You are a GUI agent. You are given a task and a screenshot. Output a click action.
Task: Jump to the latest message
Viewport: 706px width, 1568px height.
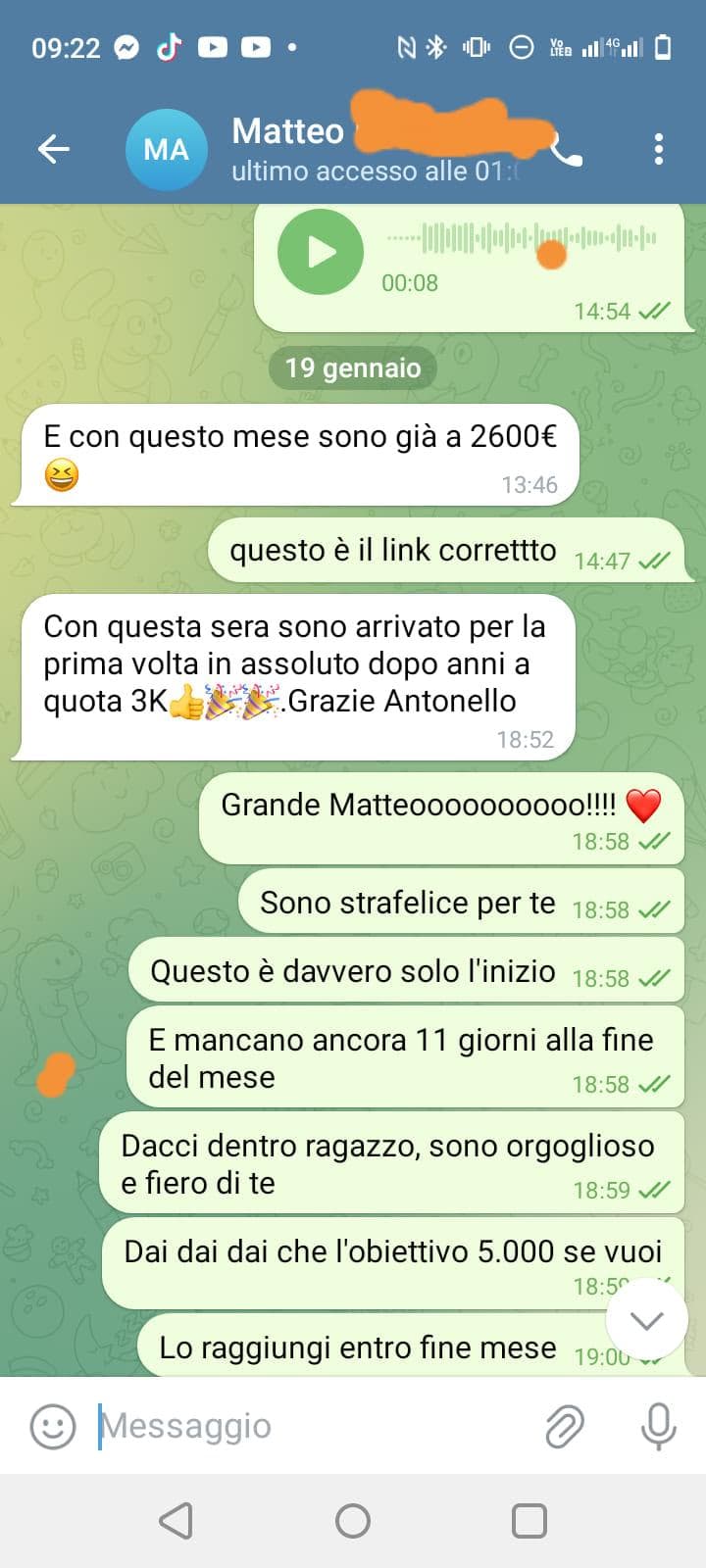pyautogui.click(x=646, y=1320)
